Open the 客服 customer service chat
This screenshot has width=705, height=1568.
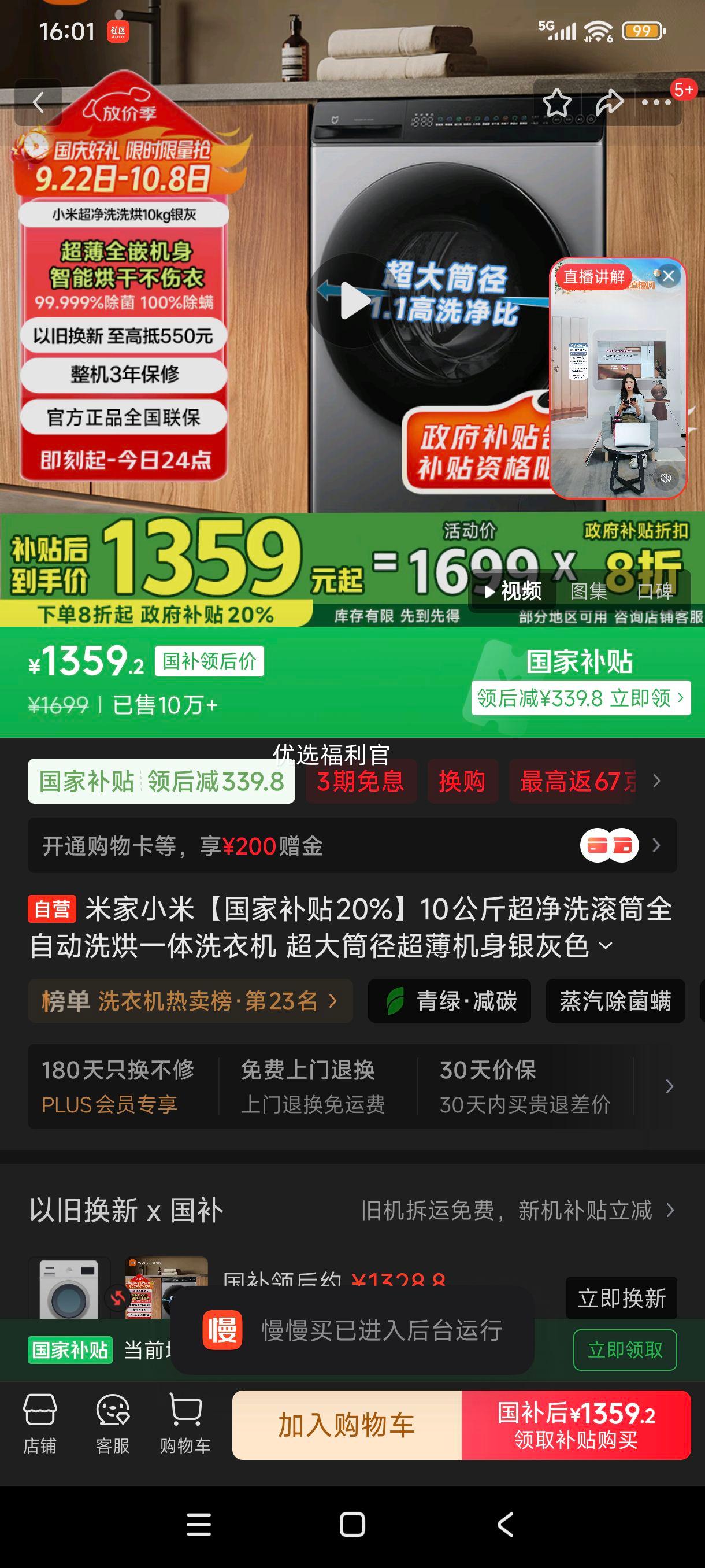(x=113, y=1425)
